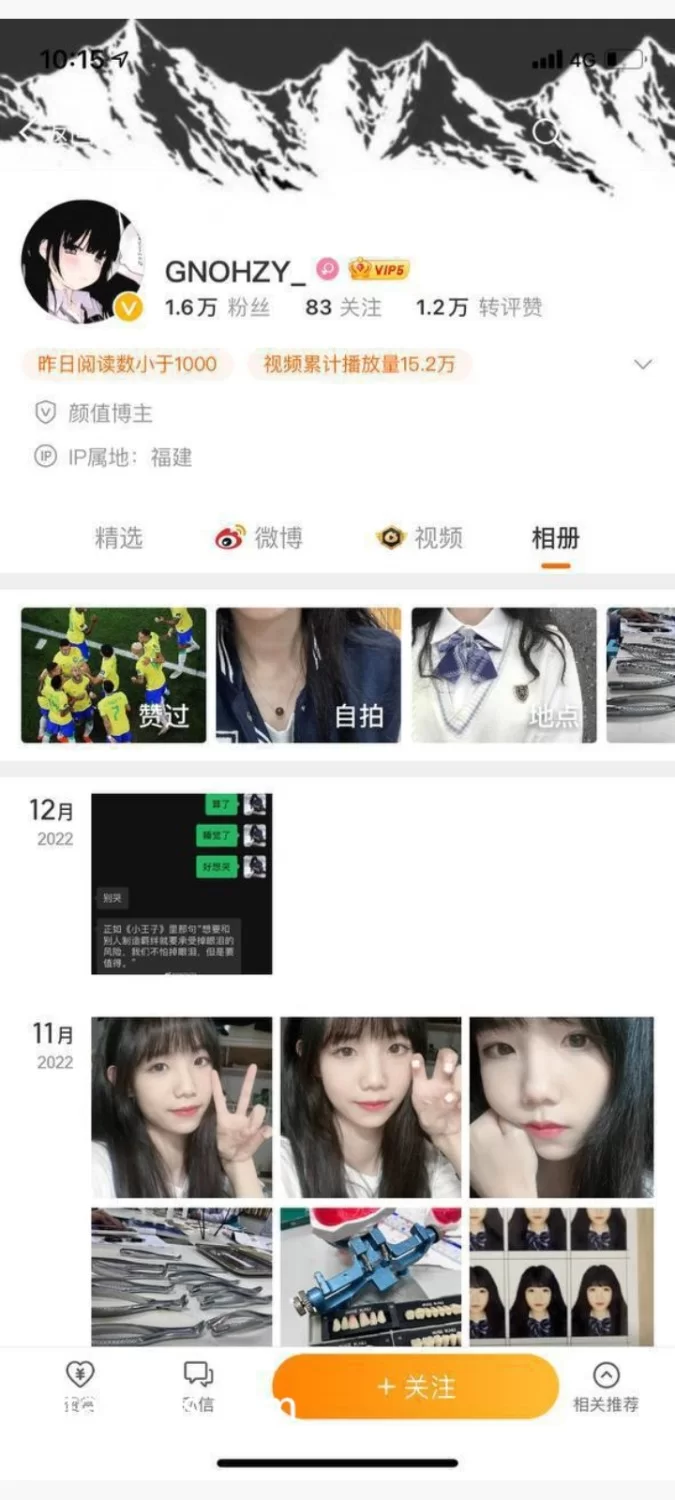This screenshot has height=1500, width=675.
Task: Open the ID photo sheet picture
Action: tap(561, 1277)
